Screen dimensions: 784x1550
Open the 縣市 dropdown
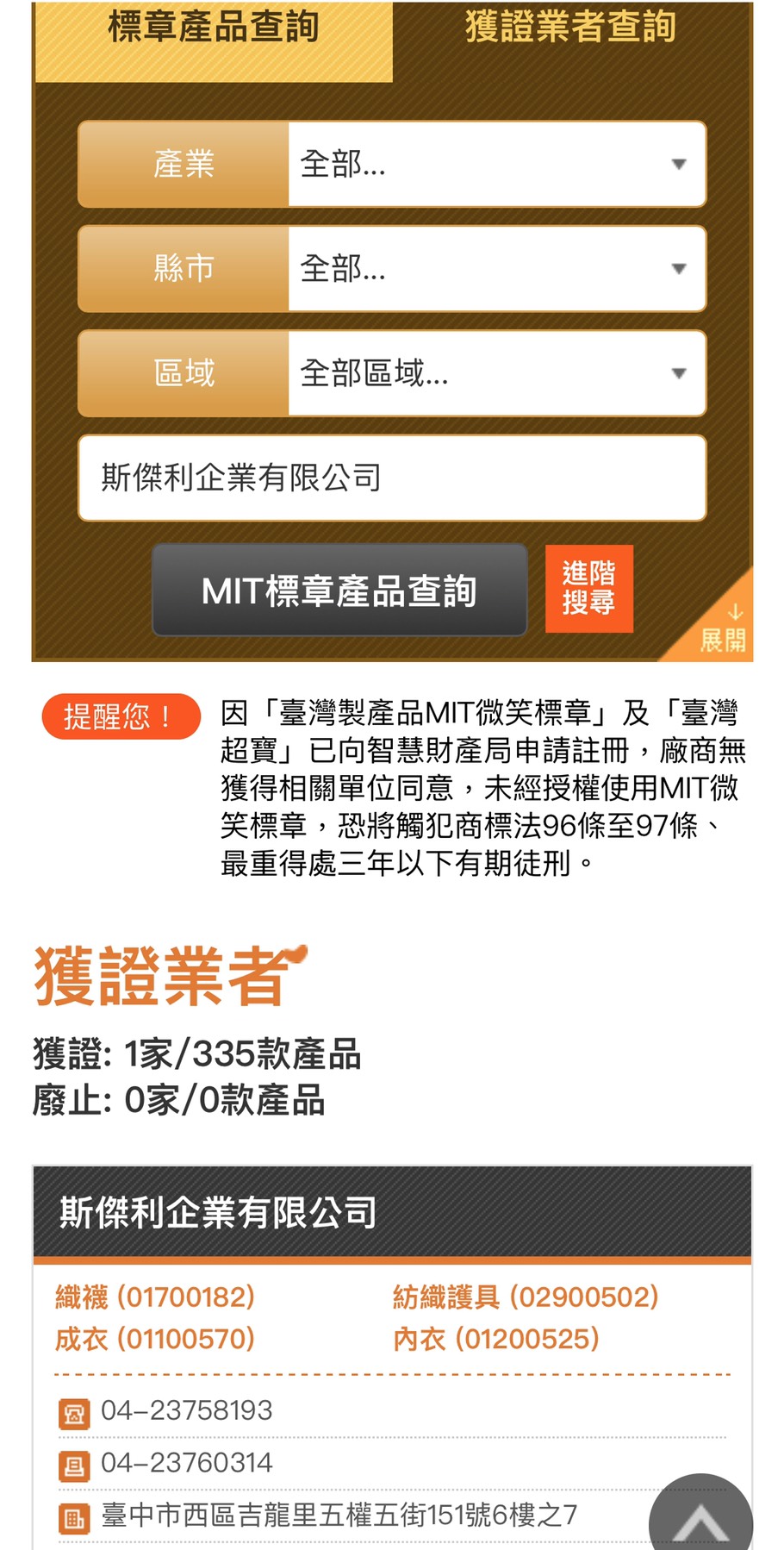(x=495, y=268)
